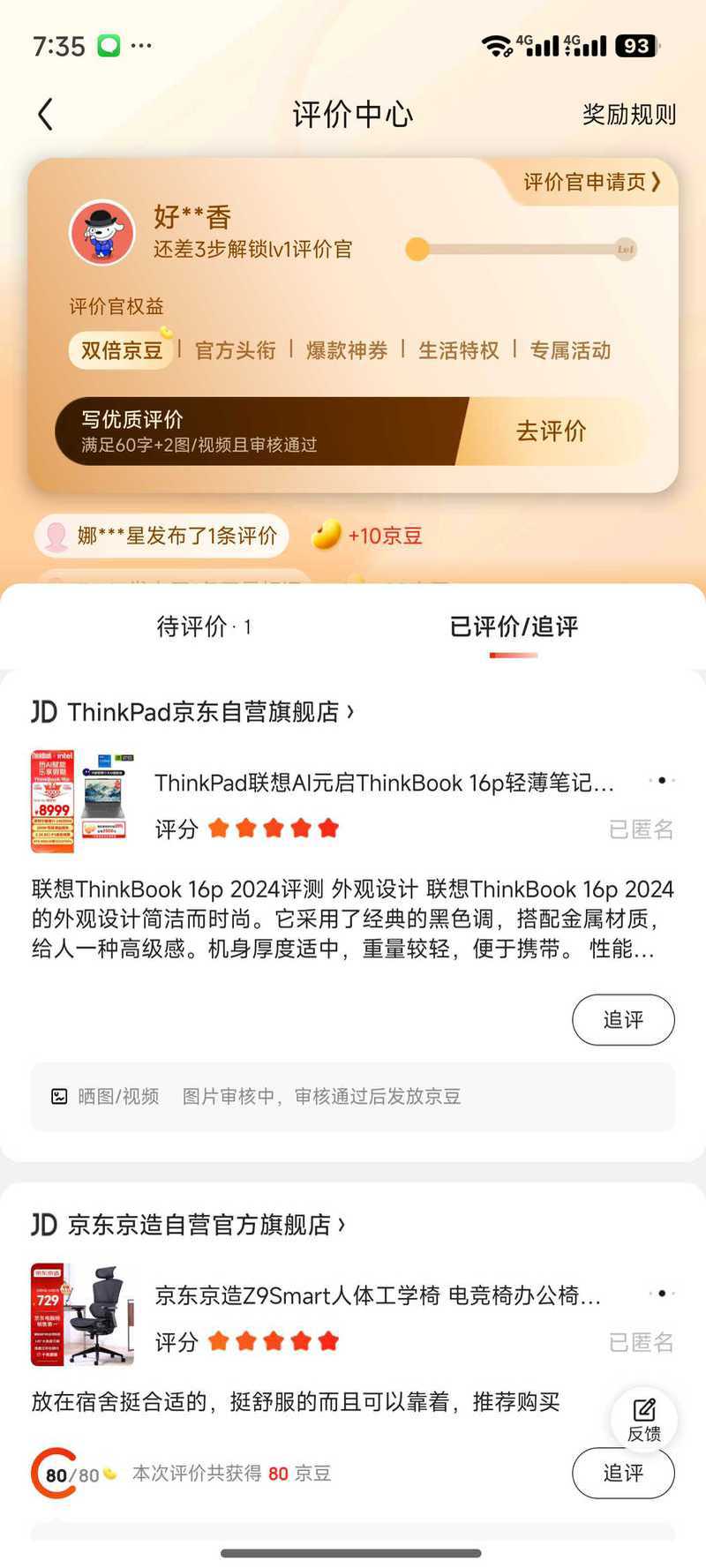Open ThinkPad京东自营旗舰店 store

(193, 711)
